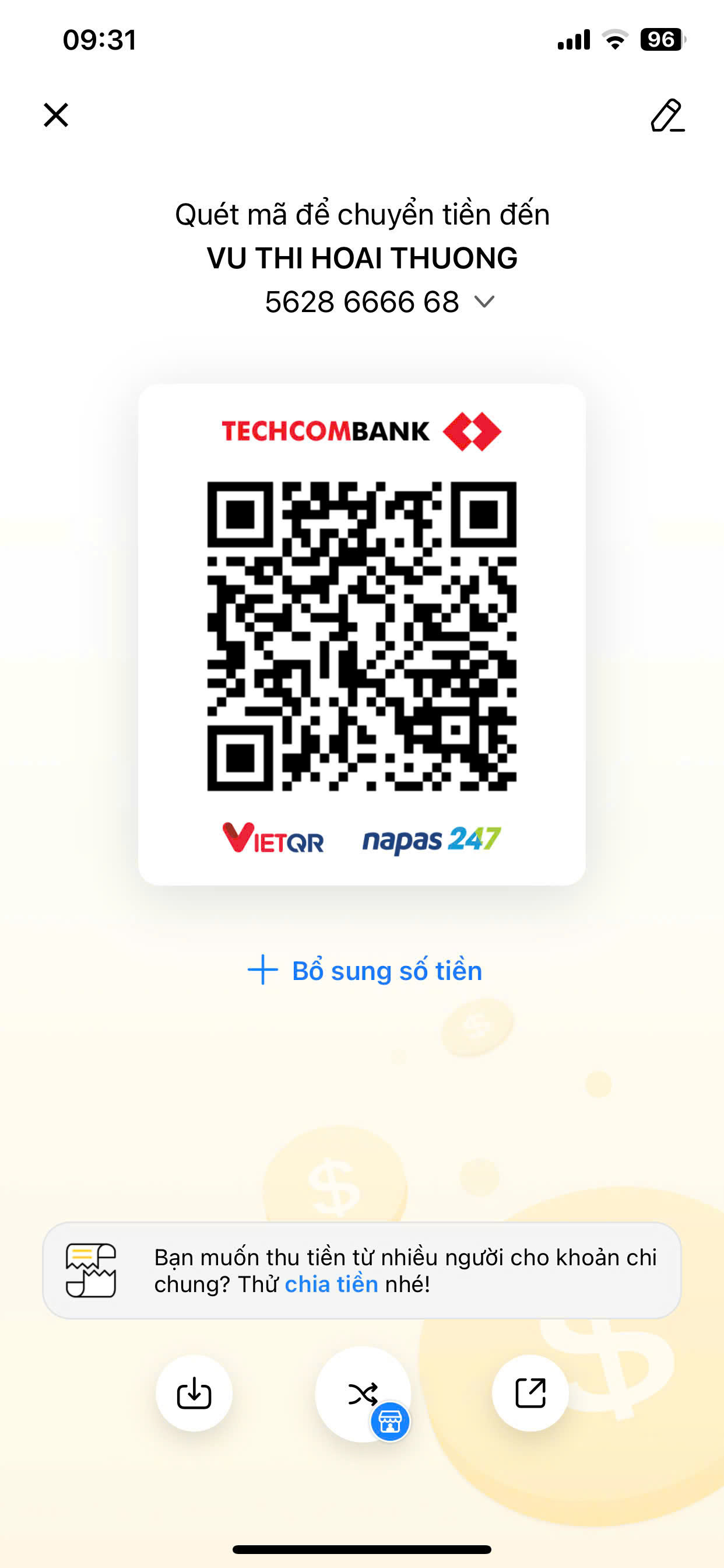Open the edit pencil icon
The height and width of the screenshot is (1568, 724).
667,115
